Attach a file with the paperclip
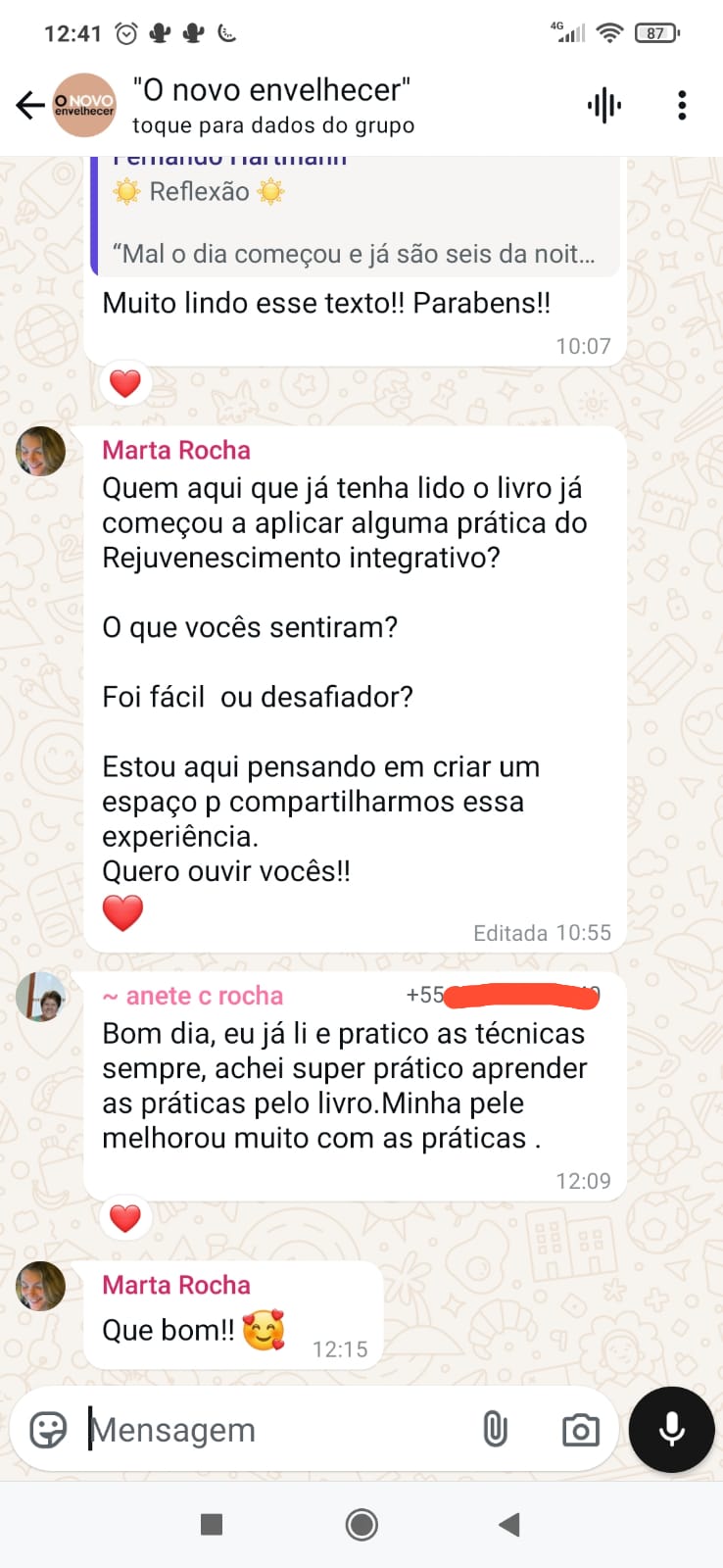Image resolution: width=723 pixels, height=1568 pixels. point(496,1430)
